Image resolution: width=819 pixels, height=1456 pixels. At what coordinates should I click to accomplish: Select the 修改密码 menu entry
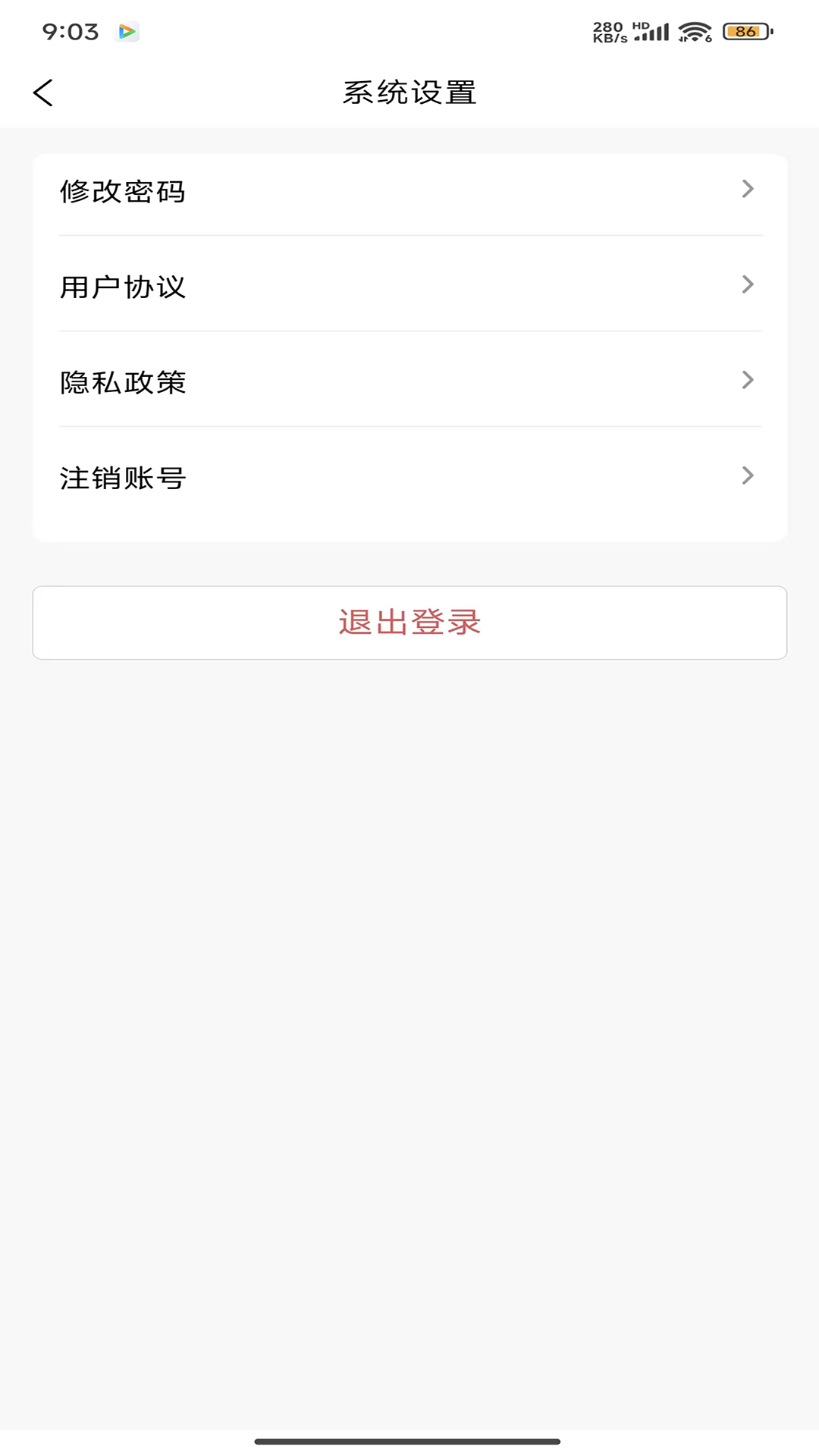pyautogui.click(x=123, y=191)
